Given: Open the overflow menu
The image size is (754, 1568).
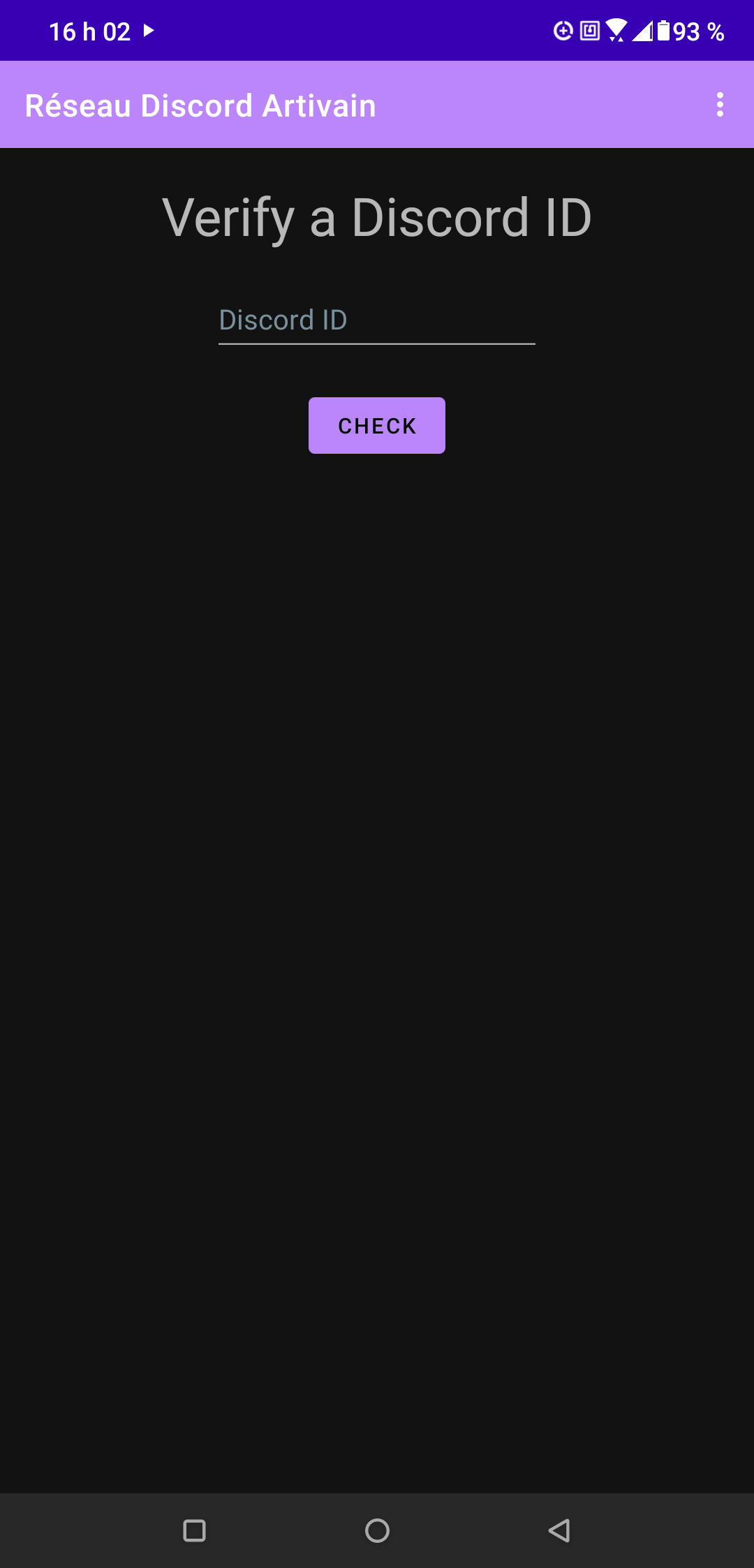Looking at the screenshot, I should [720, 105].
